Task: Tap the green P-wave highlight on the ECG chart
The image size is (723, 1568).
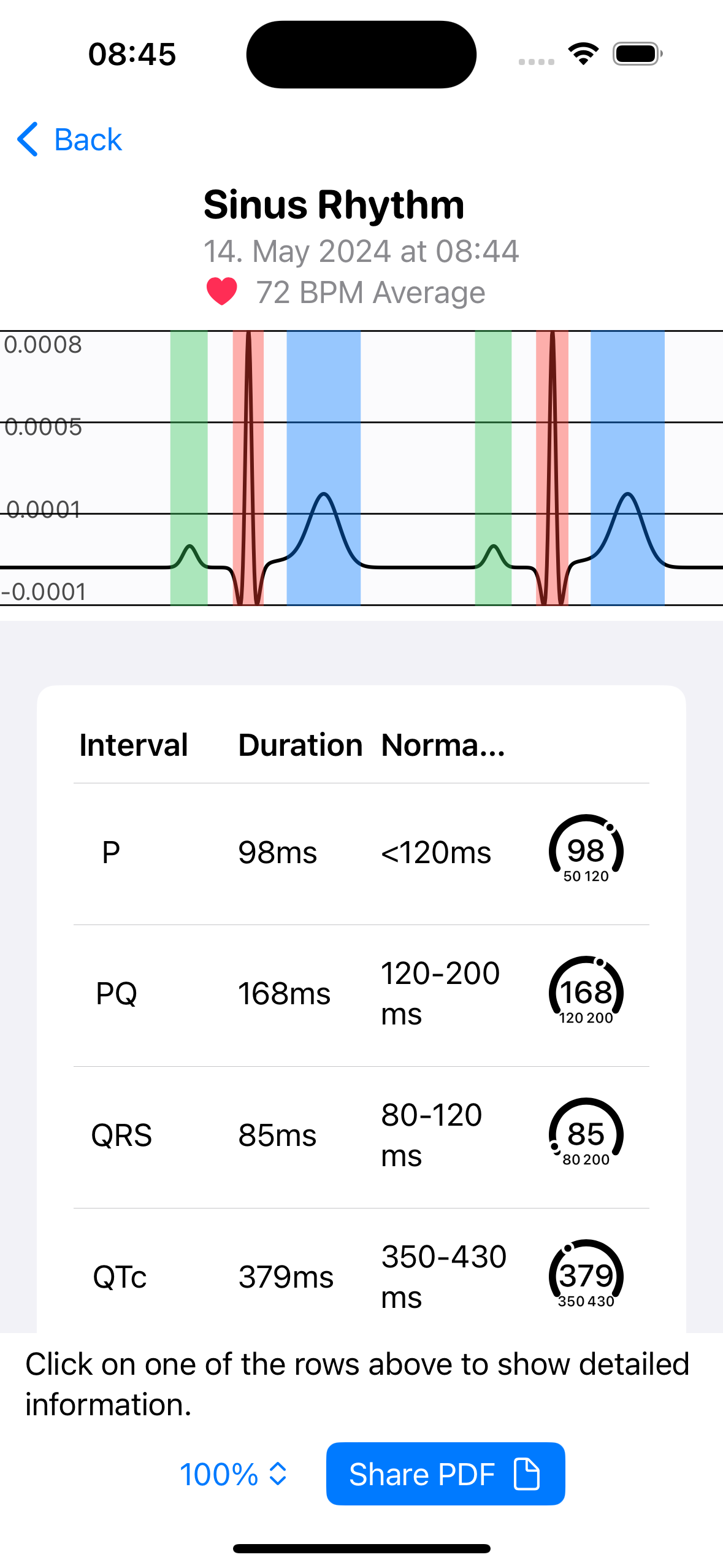Action: pos(188,466)
